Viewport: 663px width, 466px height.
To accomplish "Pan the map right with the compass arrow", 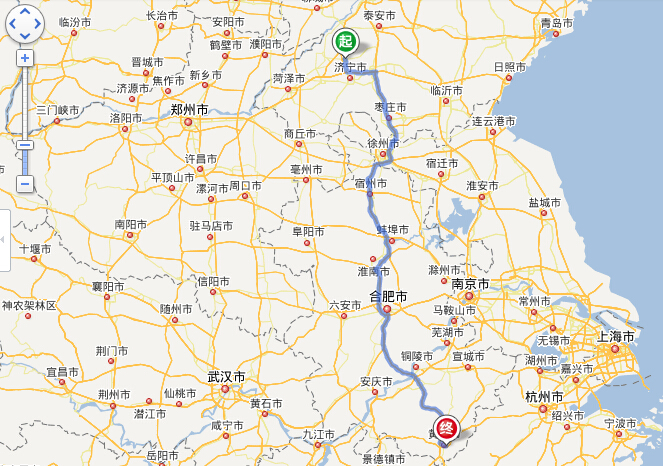I will (x=39, y=22).
